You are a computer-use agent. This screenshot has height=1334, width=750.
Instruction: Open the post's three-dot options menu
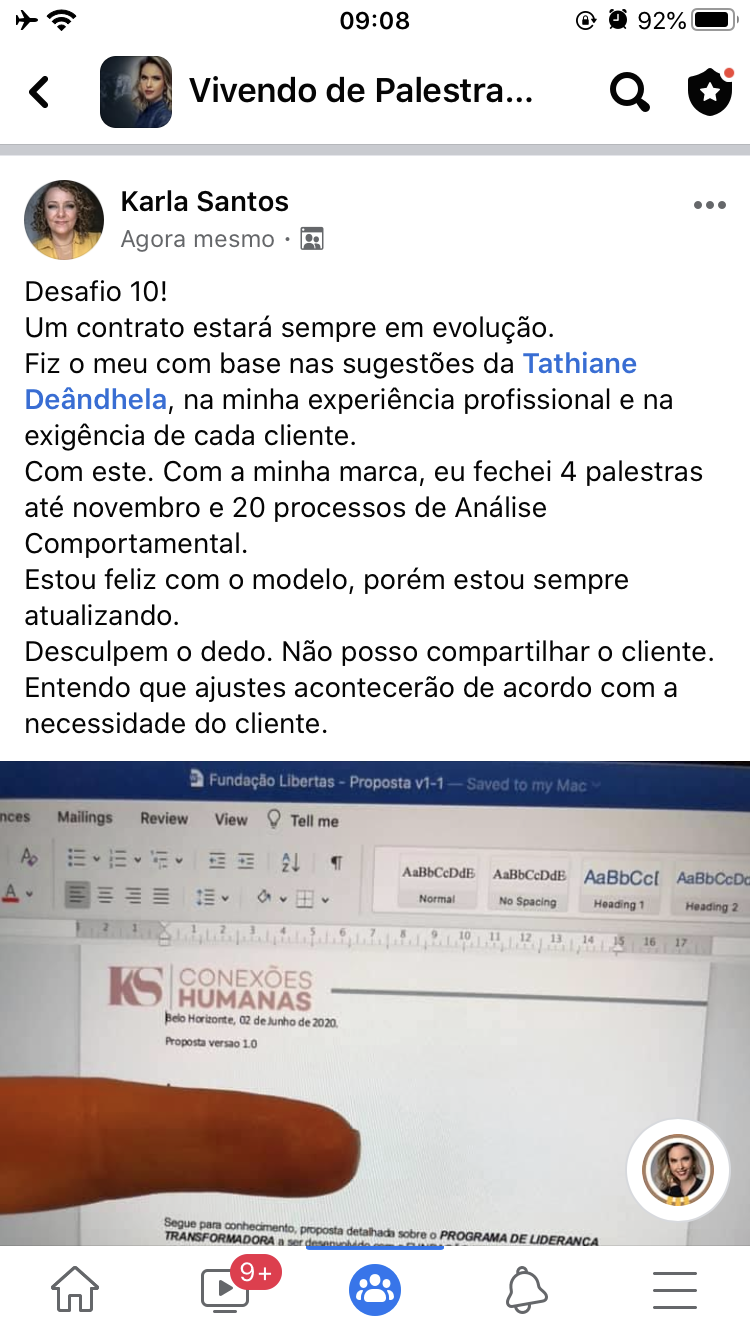(709, 205)
